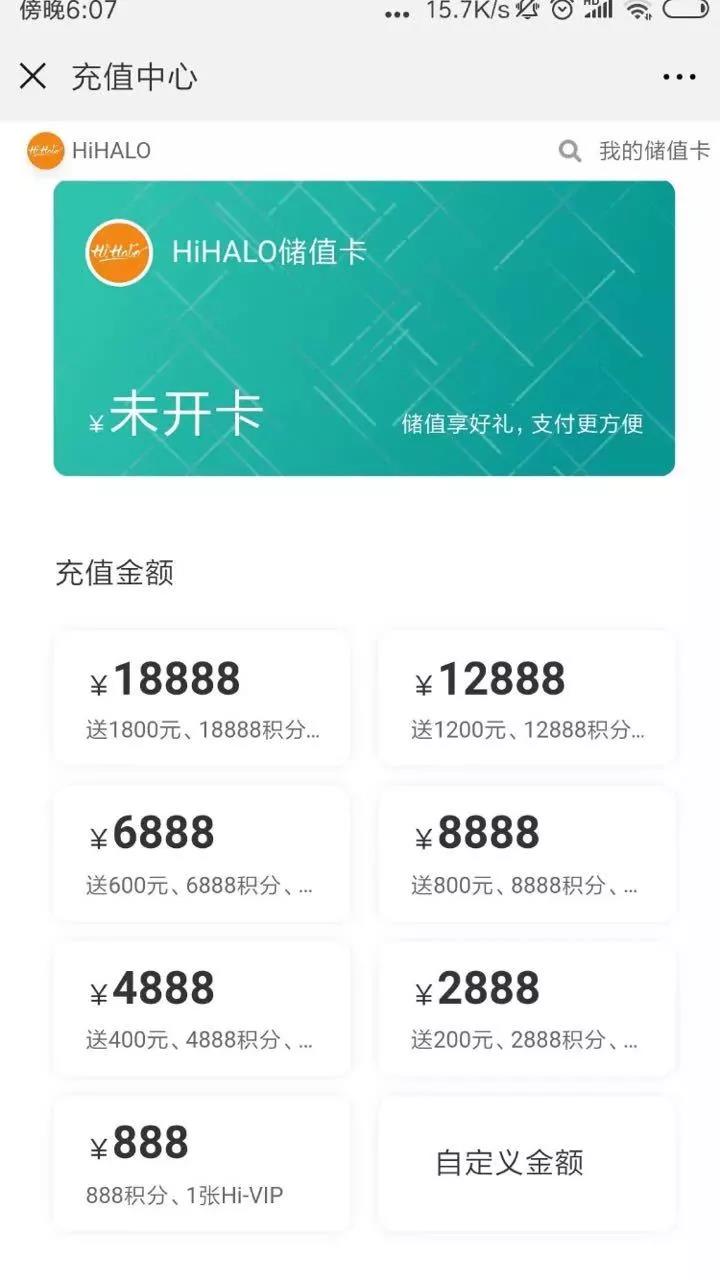The image size is (720, 1280).
Task: Open 我的储值卡 search link
Action: [635, 151]
